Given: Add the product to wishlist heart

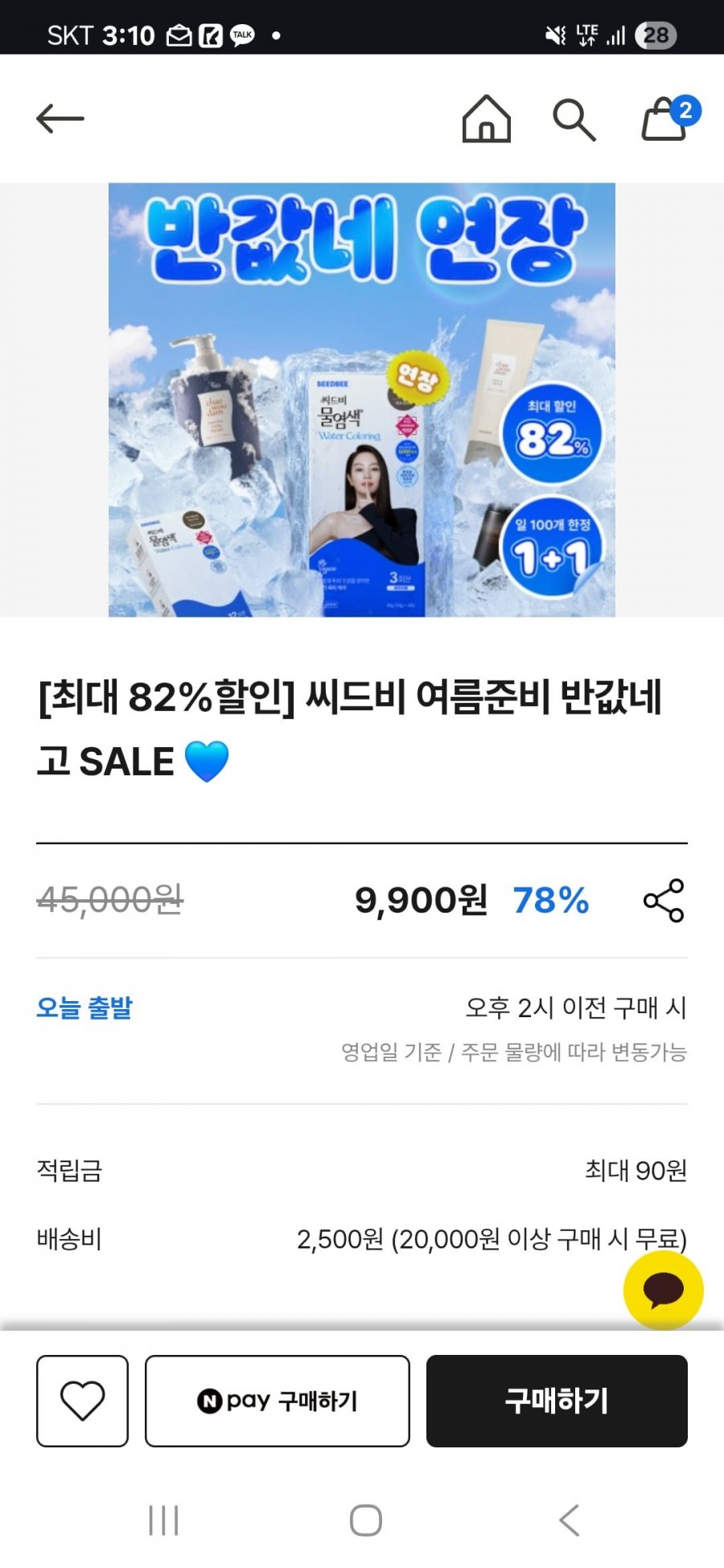Looking at the screenshot, I should coord(82,1401).
